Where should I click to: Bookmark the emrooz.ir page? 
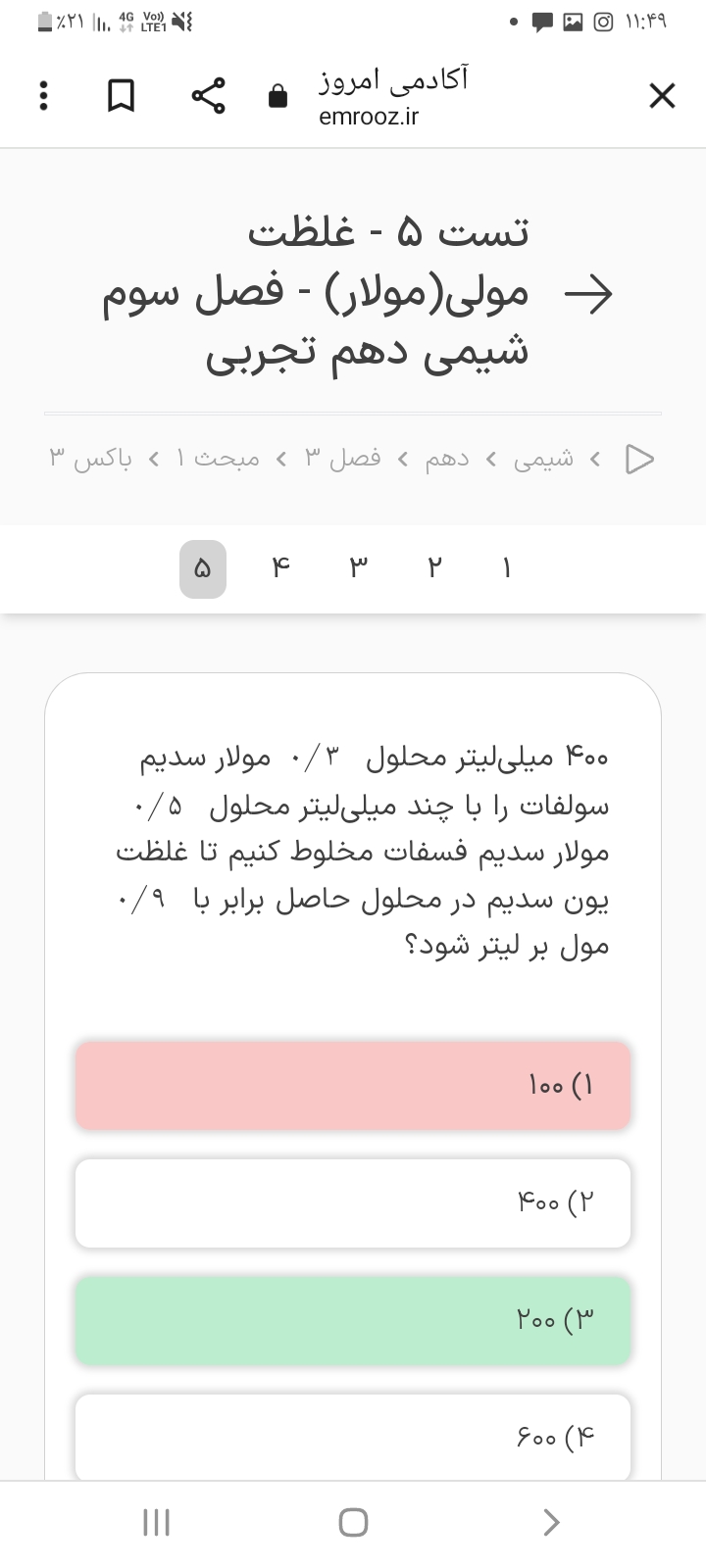pos(121,96)
